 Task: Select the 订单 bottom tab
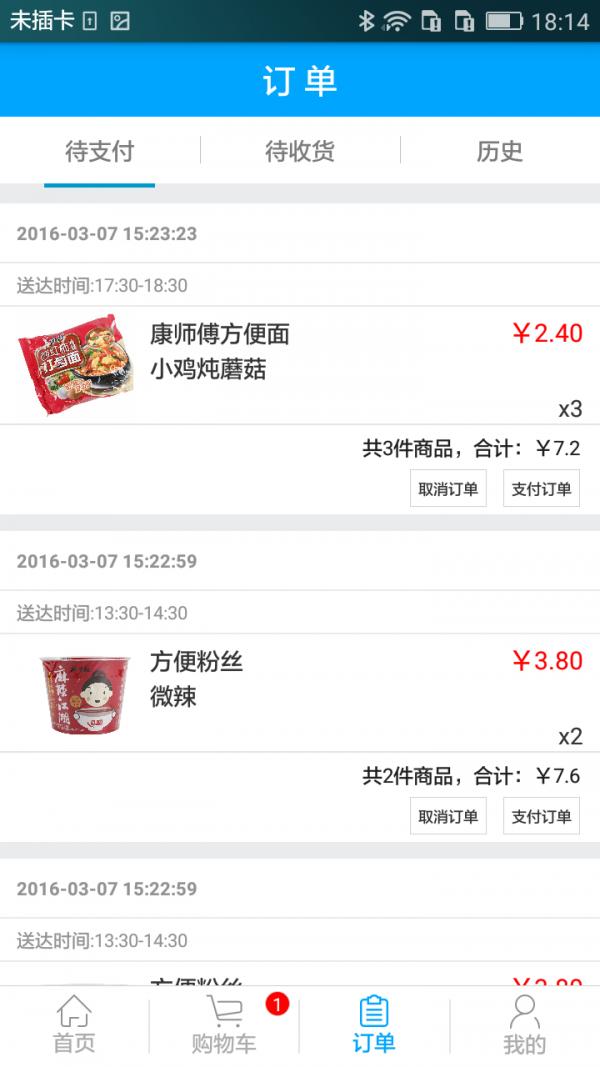coord(374,1026)
